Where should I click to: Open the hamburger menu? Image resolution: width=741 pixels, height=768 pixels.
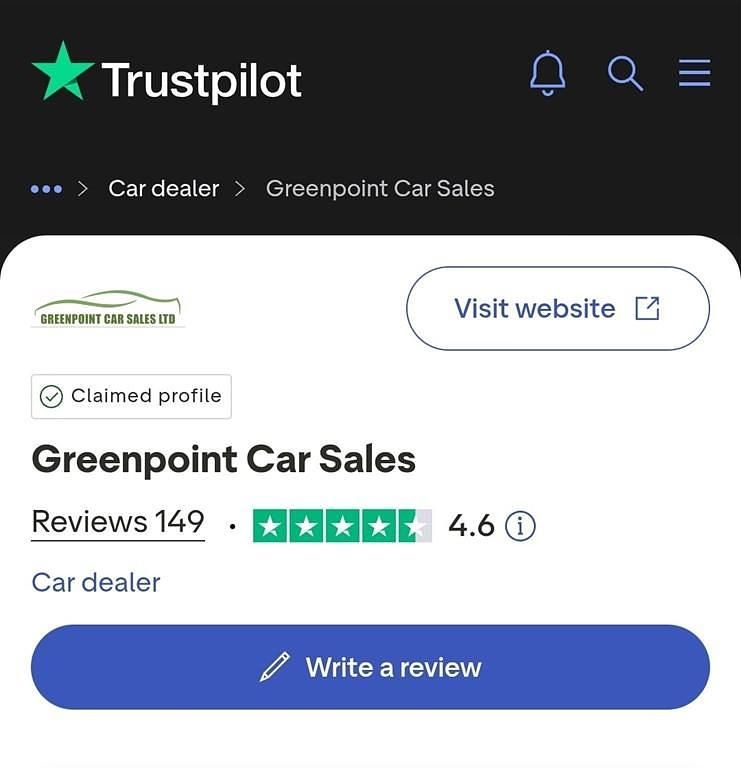click(x=694, y=73)
